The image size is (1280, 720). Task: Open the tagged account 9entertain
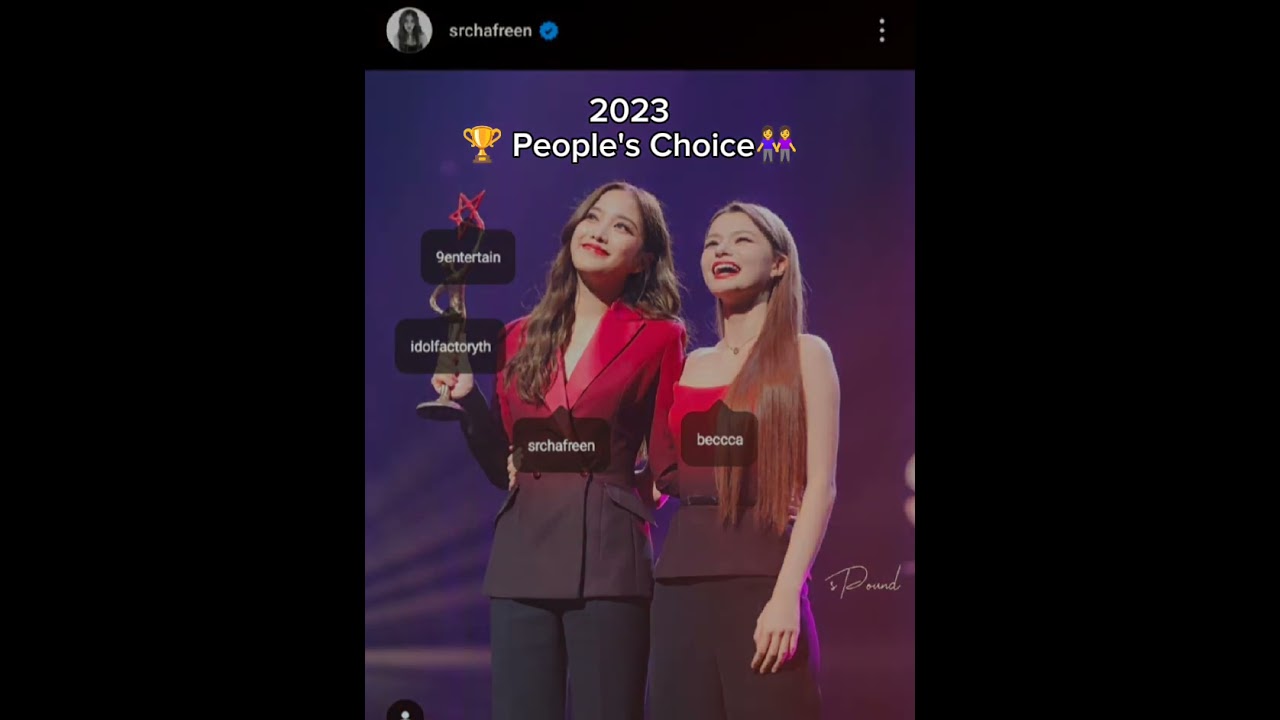(468, 258)
